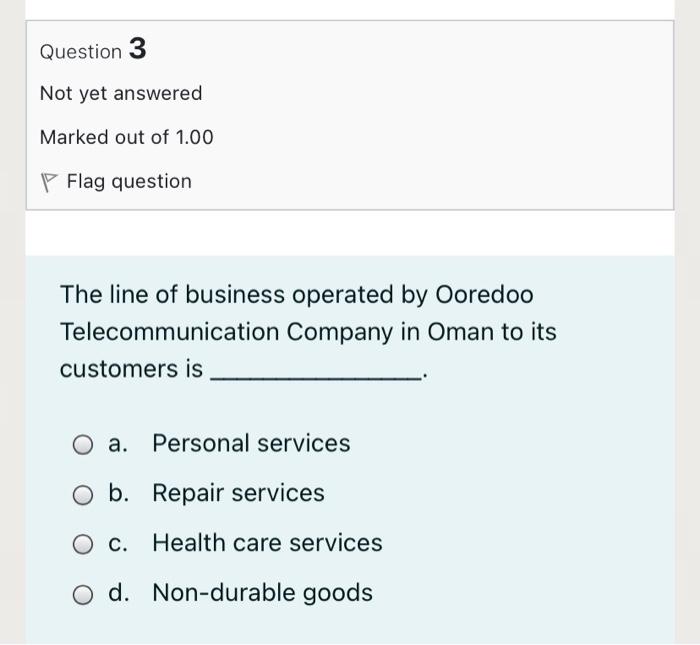Viewport: 700px width, 645px height.
Task: Pick answer c. Health care services
Action: 83,544
